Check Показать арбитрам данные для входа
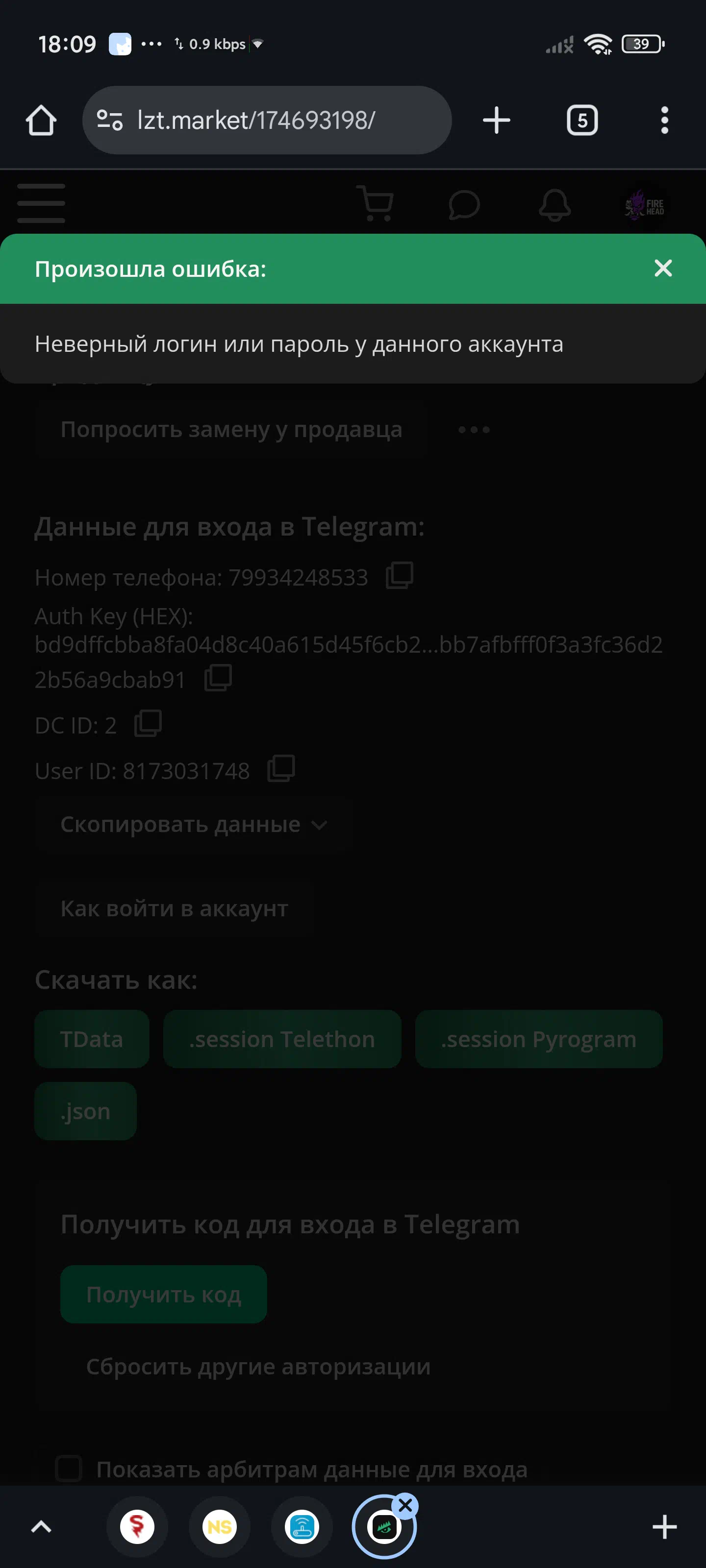Image resolution: width=706 pixels, height=1568 pixels. tap(69, 1468)
